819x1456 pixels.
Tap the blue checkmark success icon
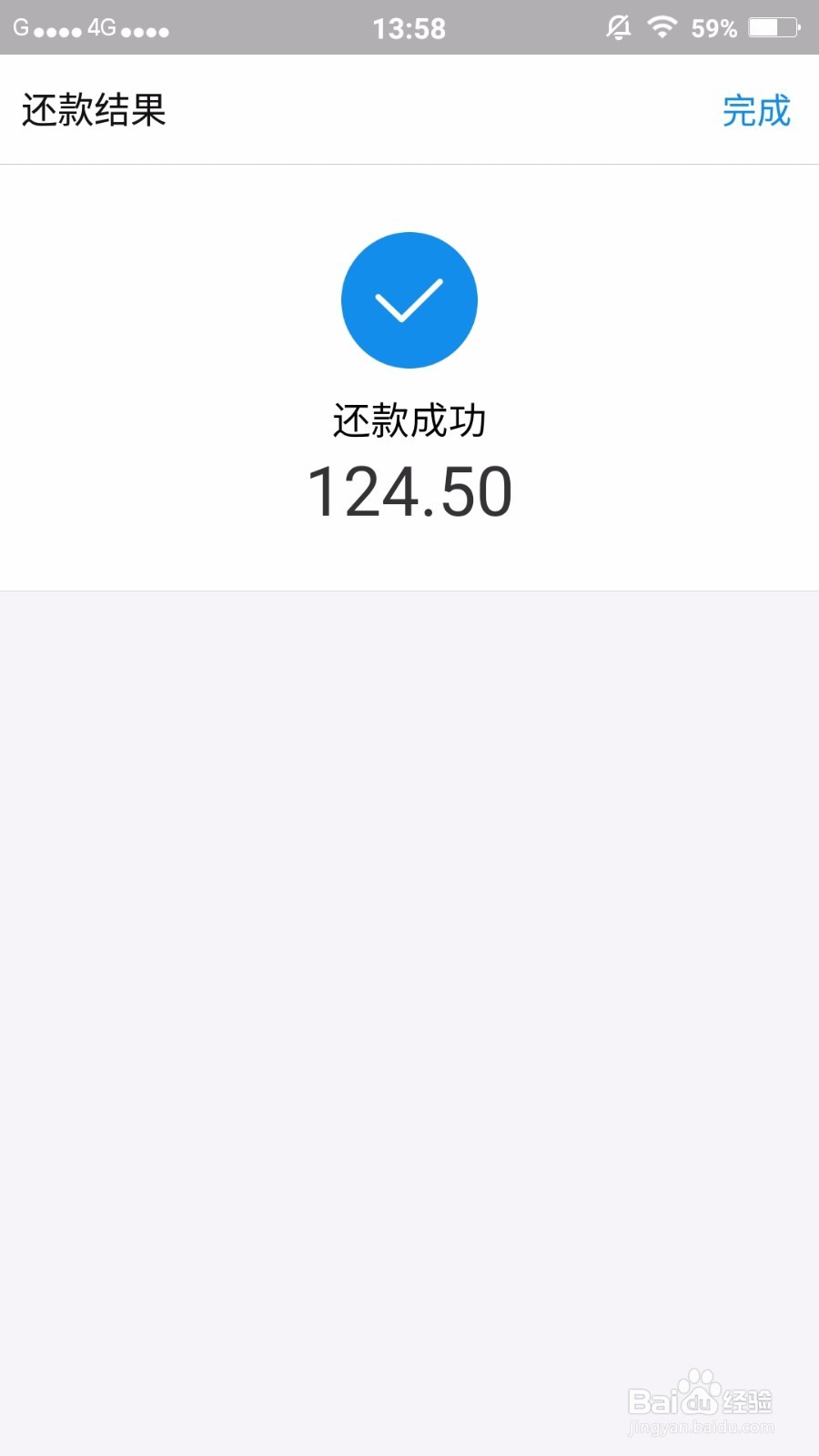pos(409,300)
